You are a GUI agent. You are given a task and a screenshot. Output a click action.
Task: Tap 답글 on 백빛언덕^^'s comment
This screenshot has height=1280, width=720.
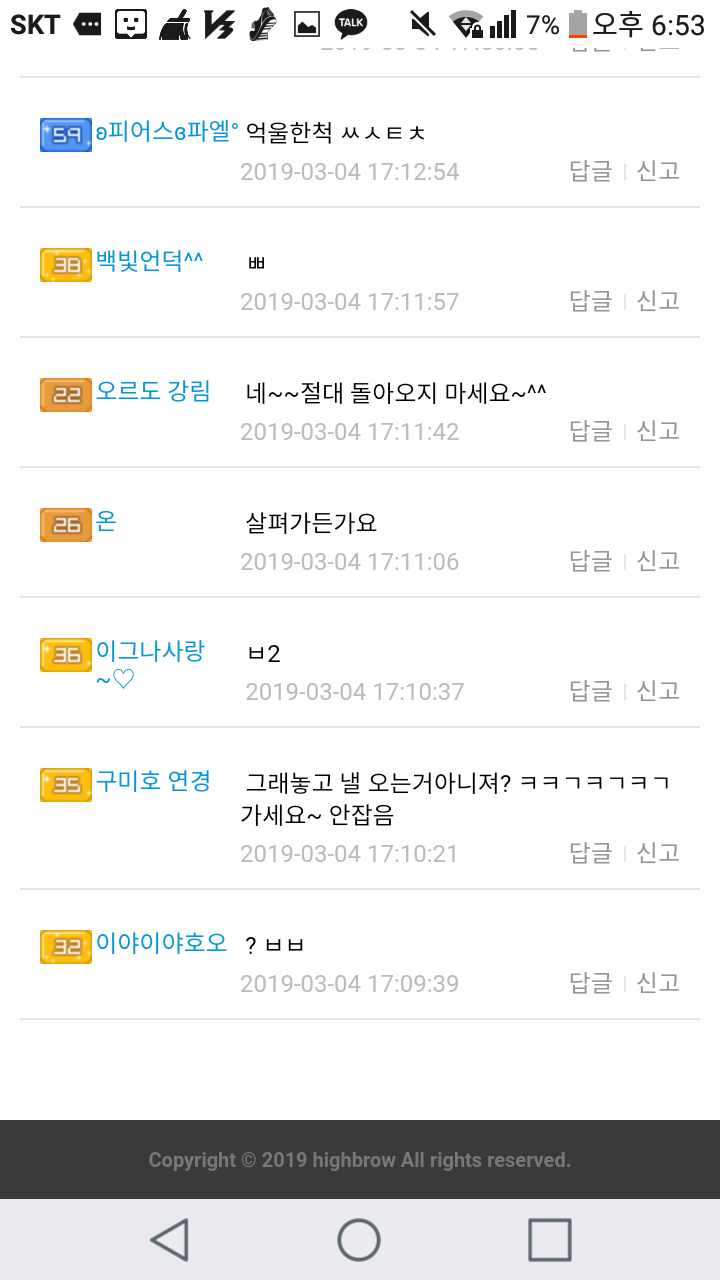pyautogui.click(x=590, y=301)
